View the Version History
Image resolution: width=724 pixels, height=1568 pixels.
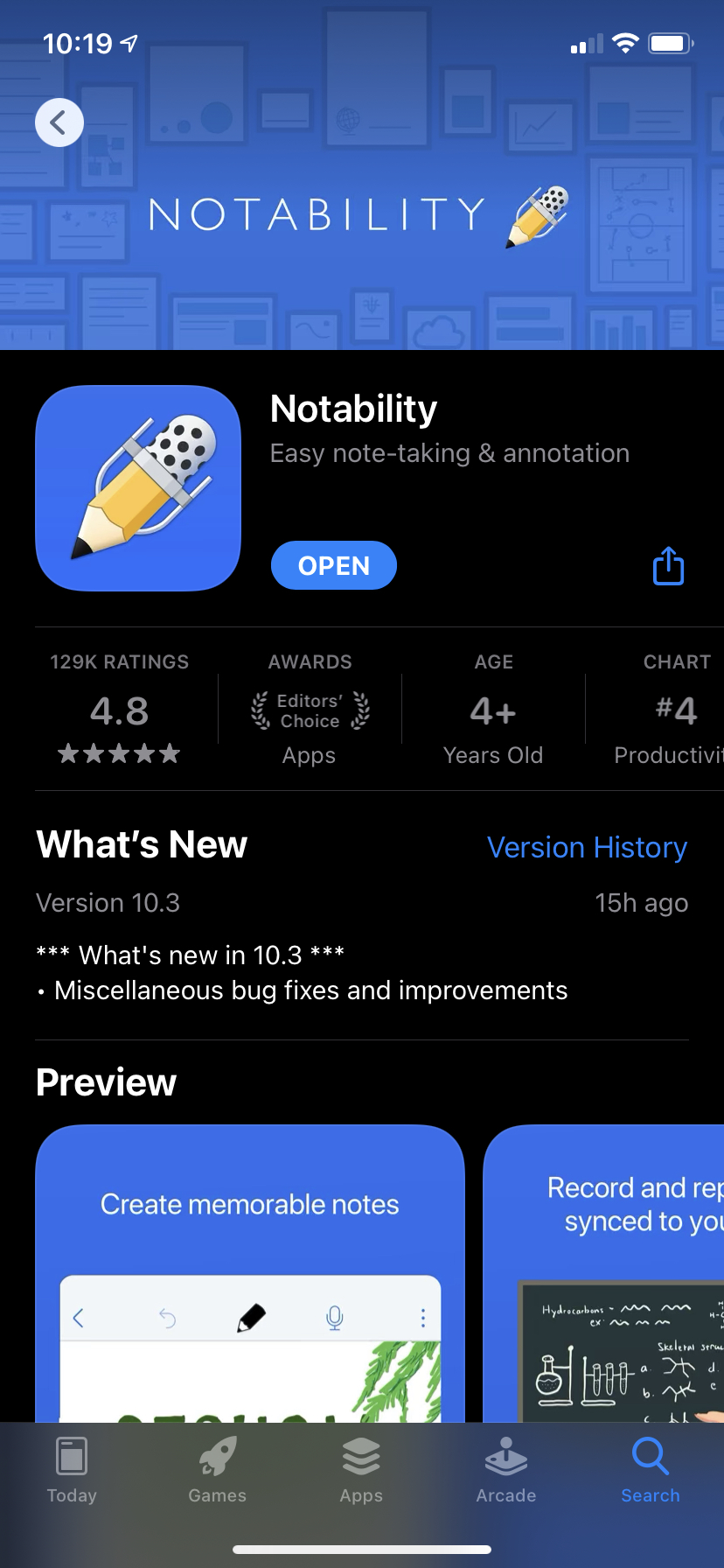coord(587,847)
